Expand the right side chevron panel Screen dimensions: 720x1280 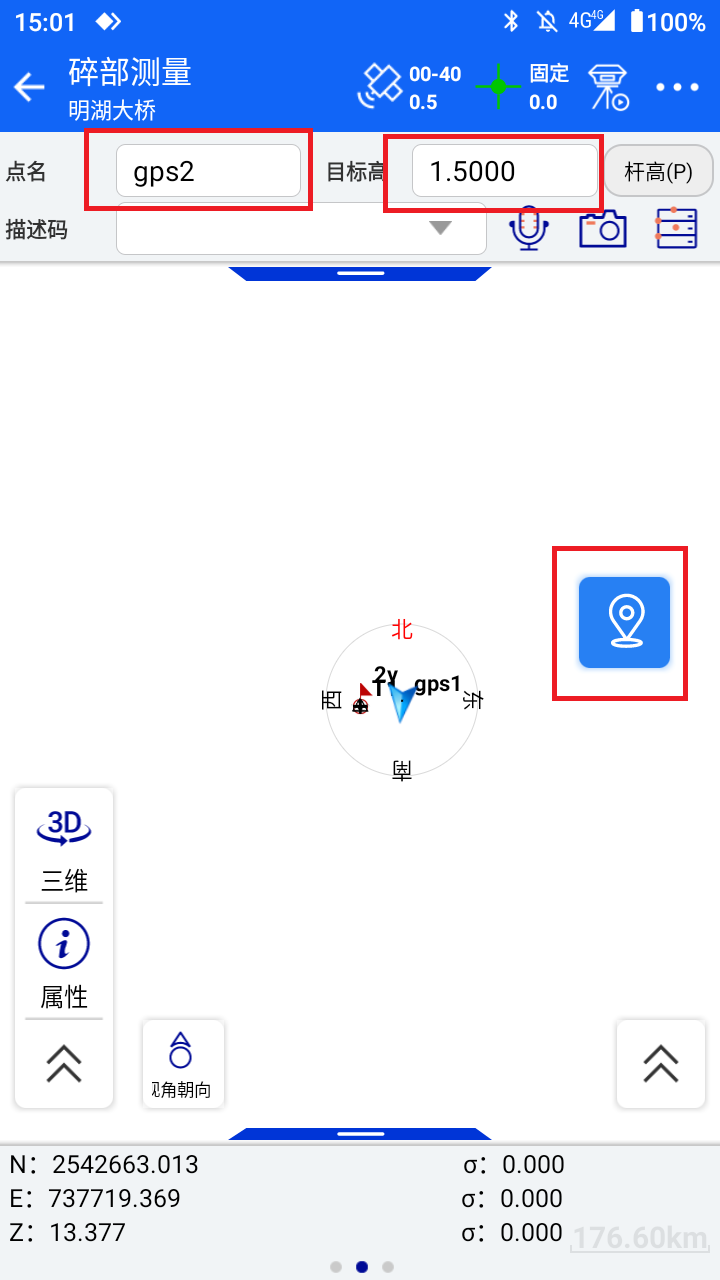click(x=660, y=1063)
